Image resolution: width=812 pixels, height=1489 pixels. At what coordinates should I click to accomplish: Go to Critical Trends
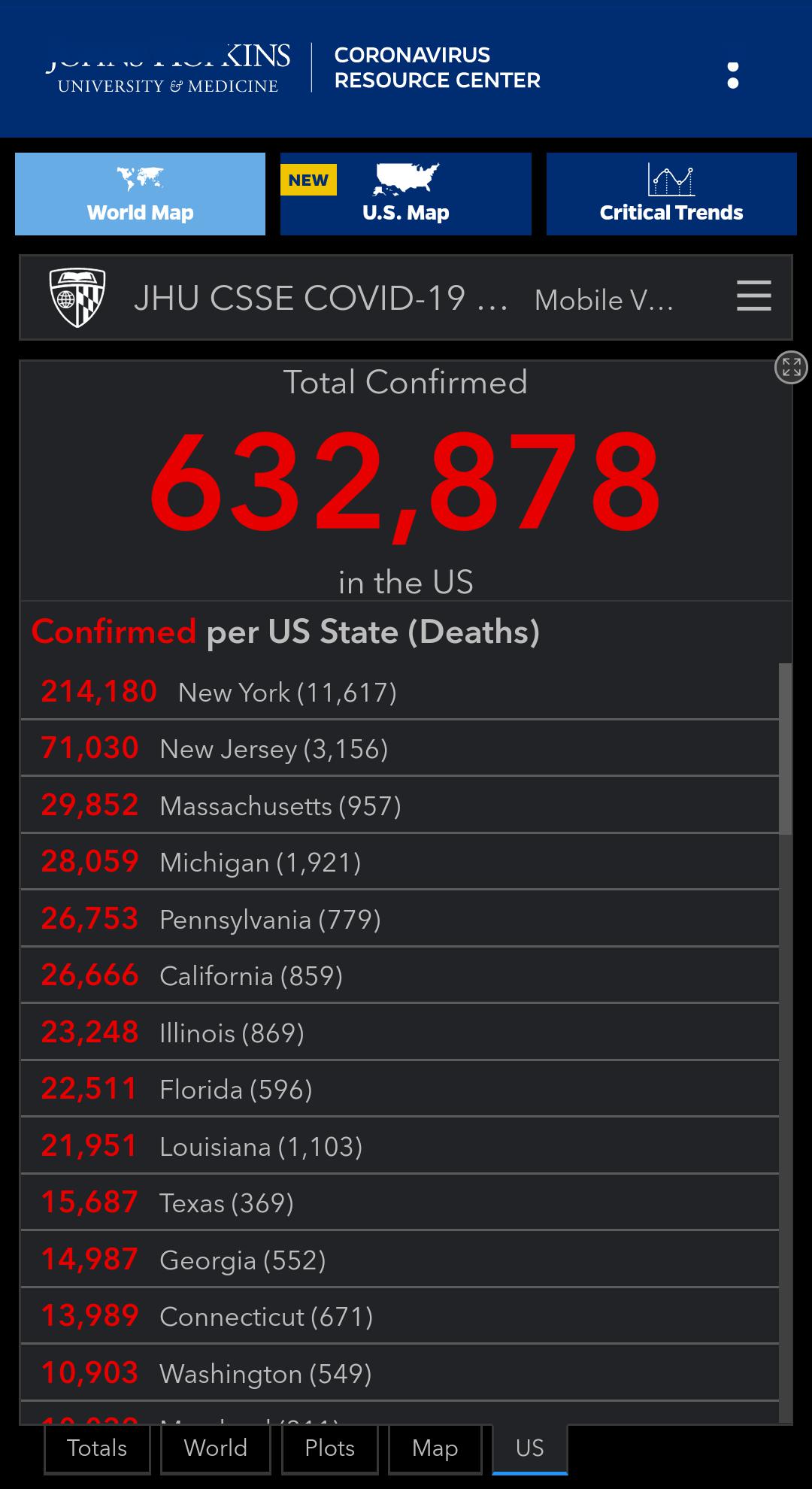(x=671, y=194)
